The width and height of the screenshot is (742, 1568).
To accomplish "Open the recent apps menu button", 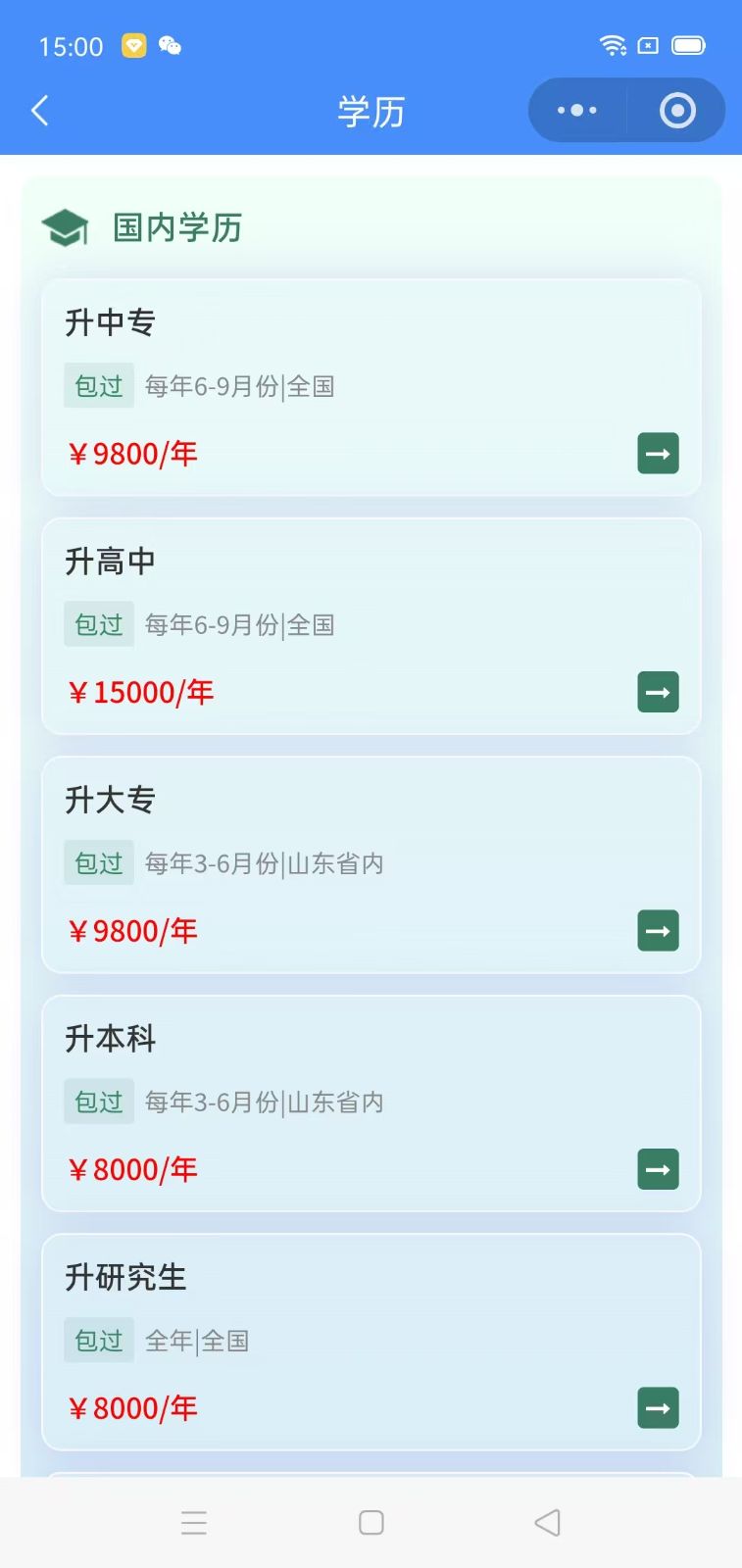I will (194, 1522).
